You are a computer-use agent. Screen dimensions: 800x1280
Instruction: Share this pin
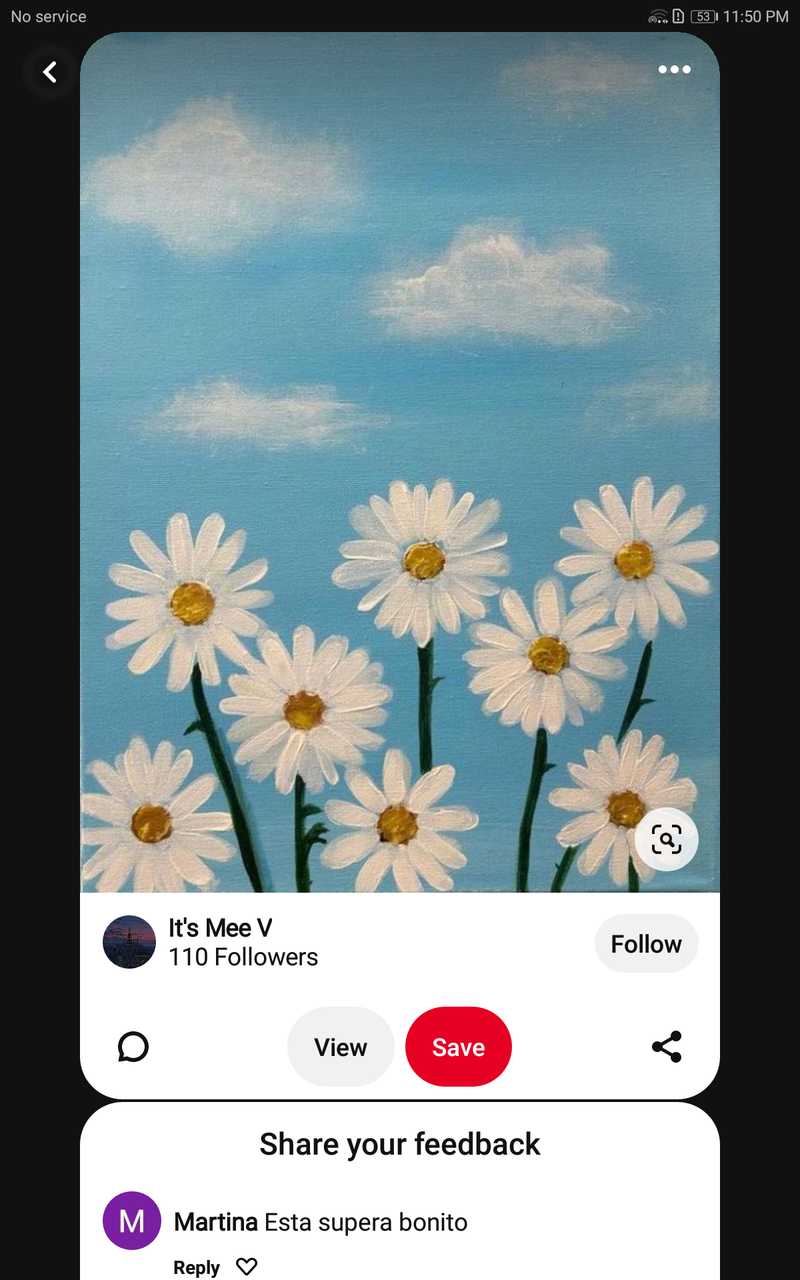point(666,1047)
